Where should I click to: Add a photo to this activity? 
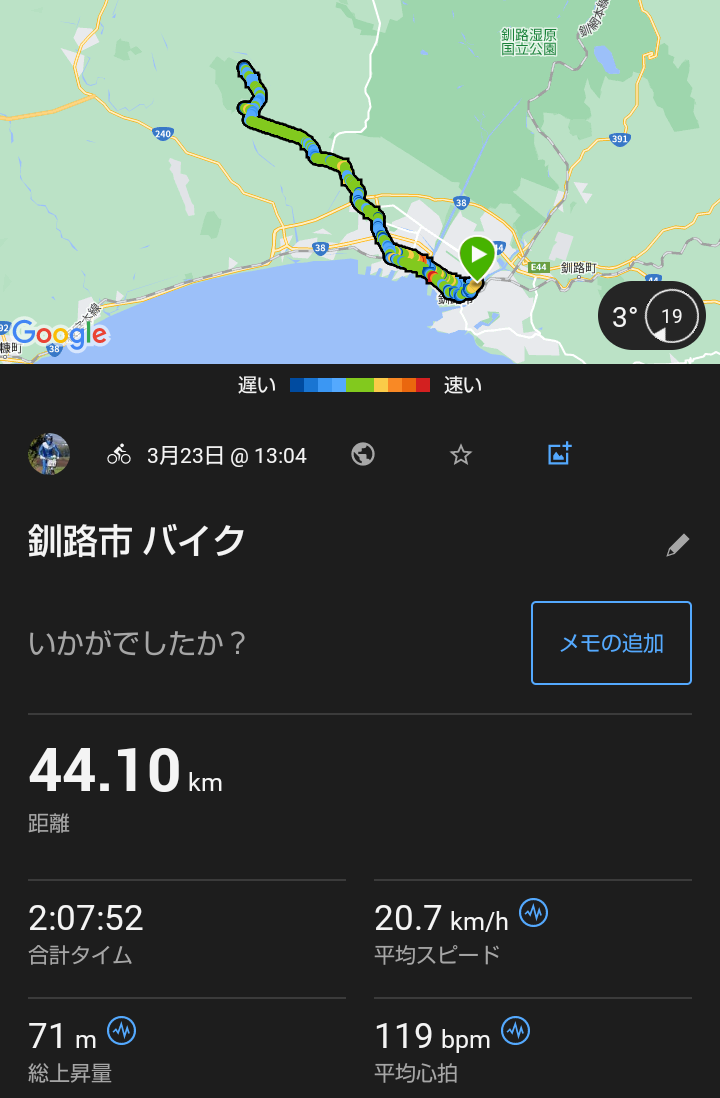tap(559, 454)
